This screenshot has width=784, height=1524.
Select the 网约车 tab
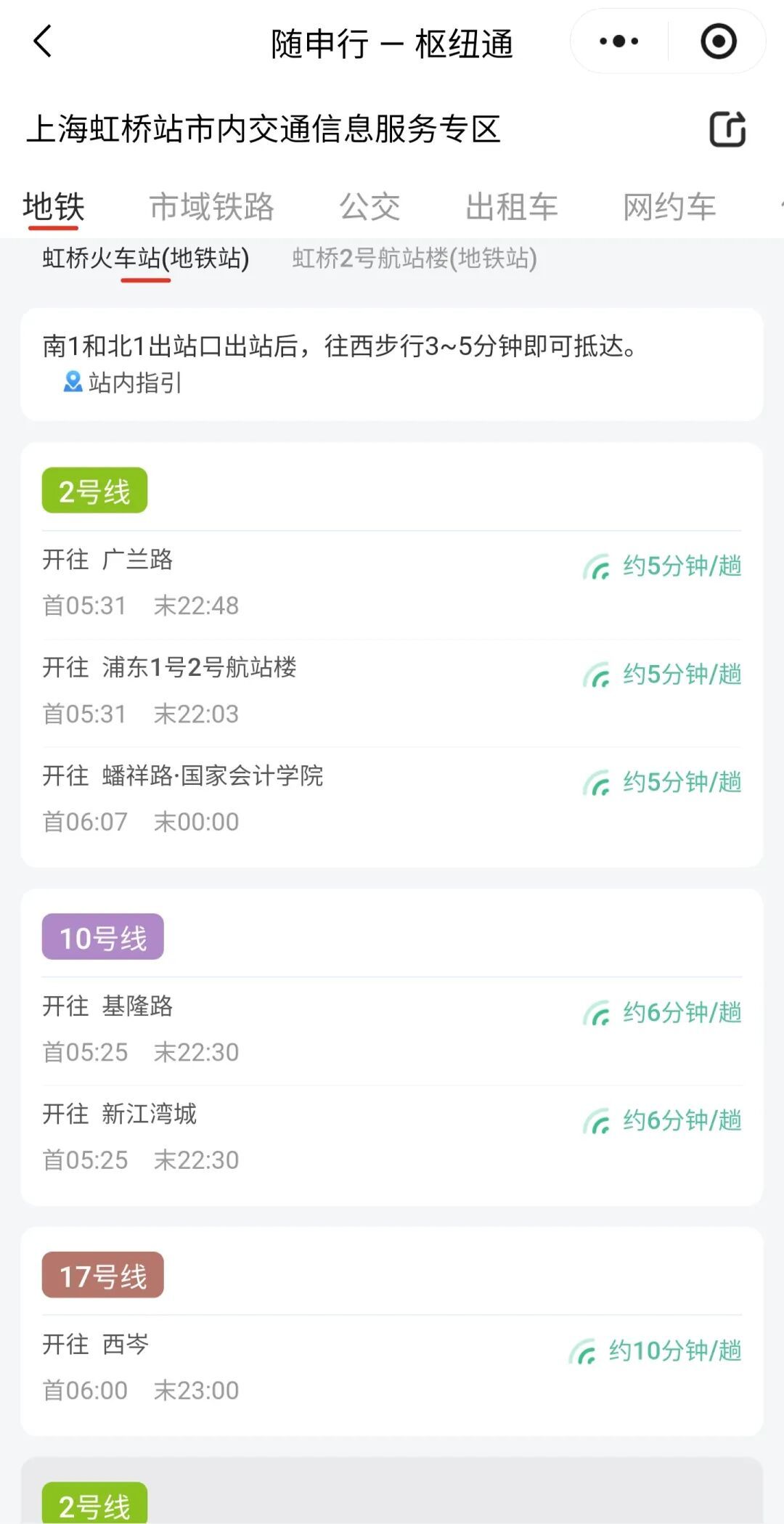click(669, 207)
